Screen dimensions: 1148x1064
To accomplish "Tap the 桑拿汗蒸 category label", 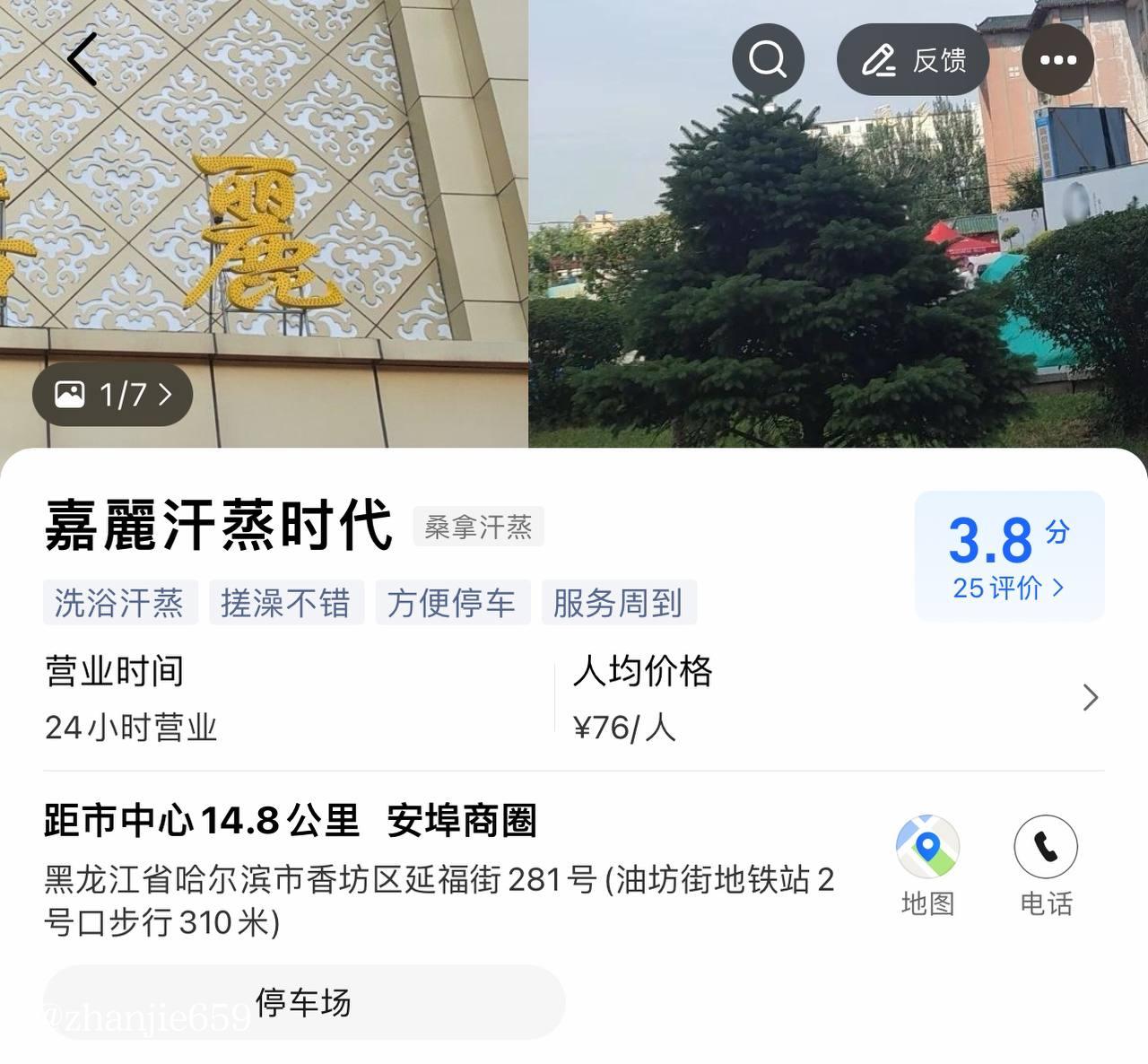I will (478, 527).
